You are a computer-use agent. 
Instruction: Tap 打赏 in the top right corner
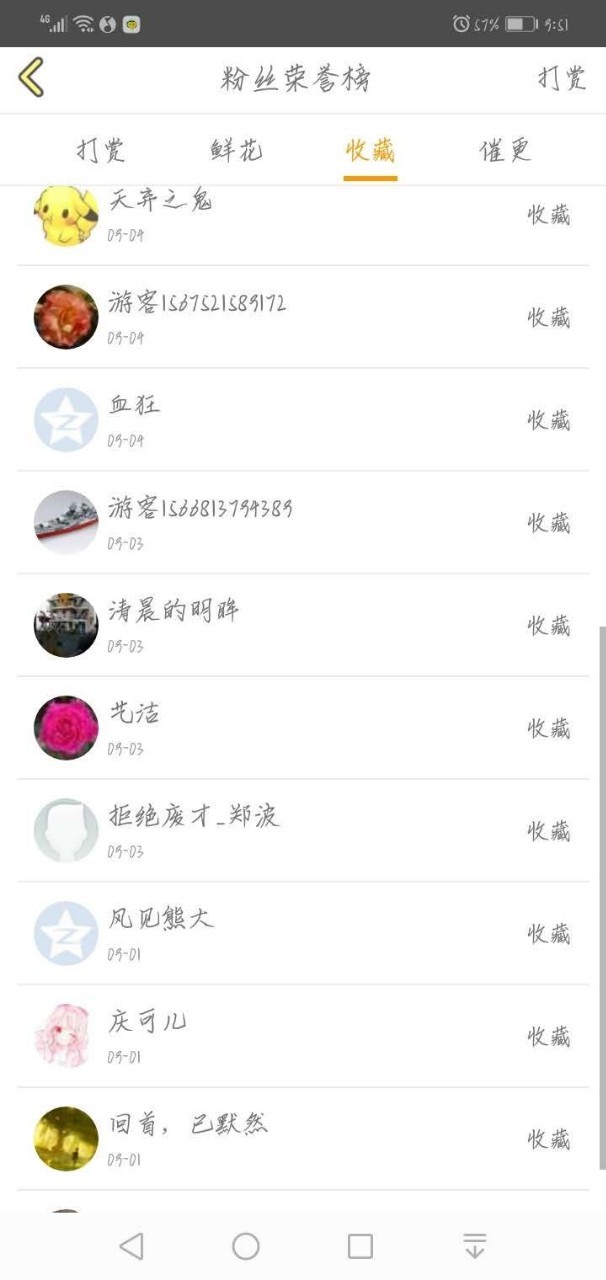coord(562,79)
